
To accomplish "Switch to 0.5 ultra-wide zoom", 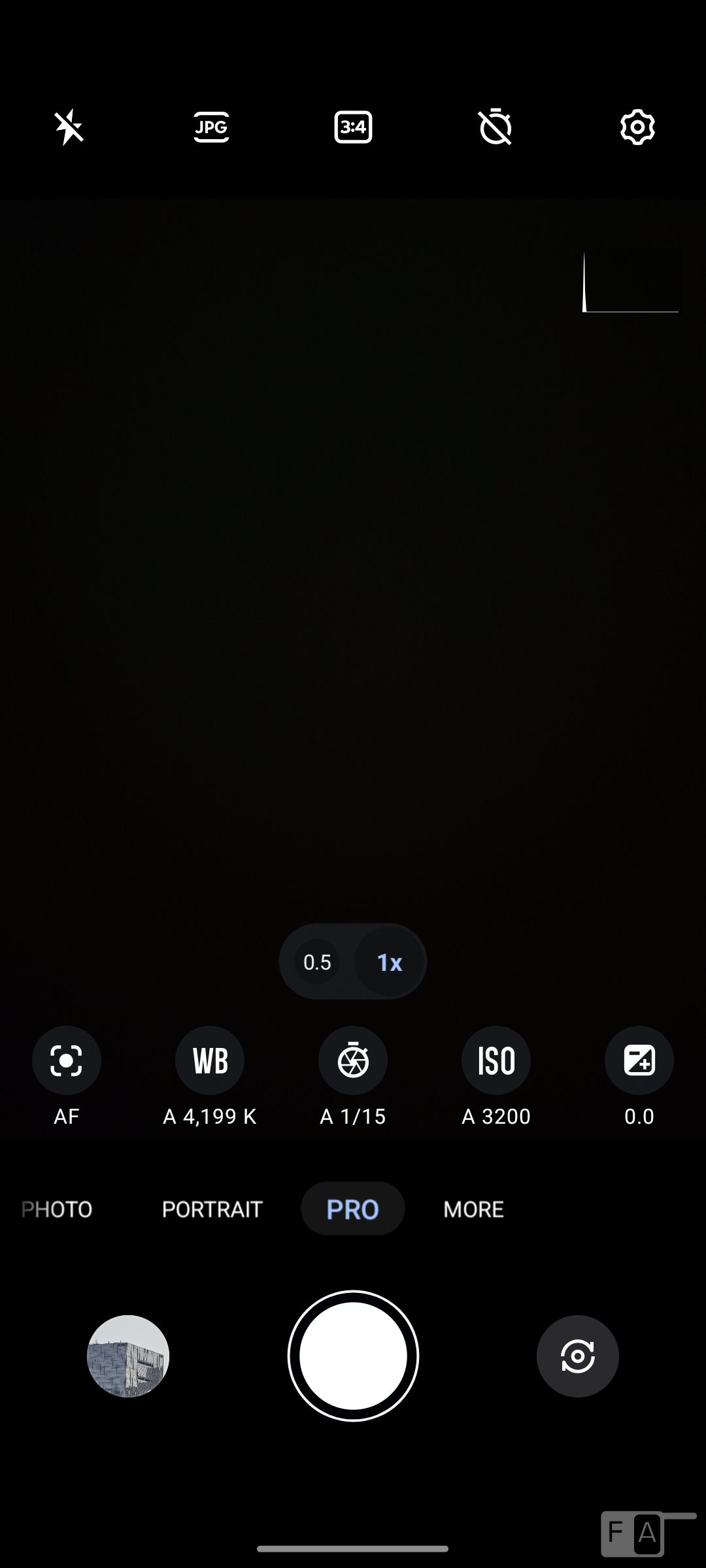I will 317,962.
